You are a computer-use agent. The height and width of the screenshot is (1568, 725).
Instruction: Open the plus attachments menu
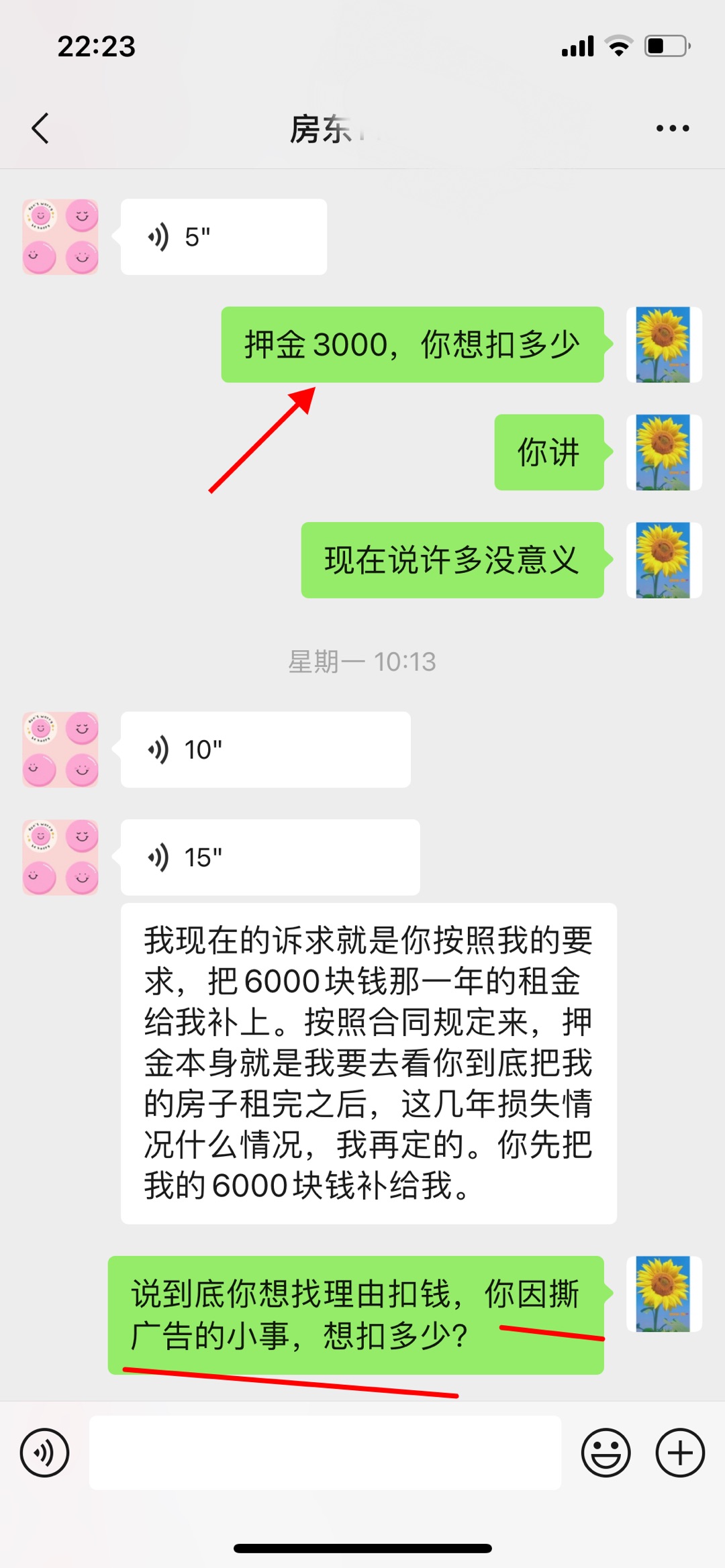679,1453
